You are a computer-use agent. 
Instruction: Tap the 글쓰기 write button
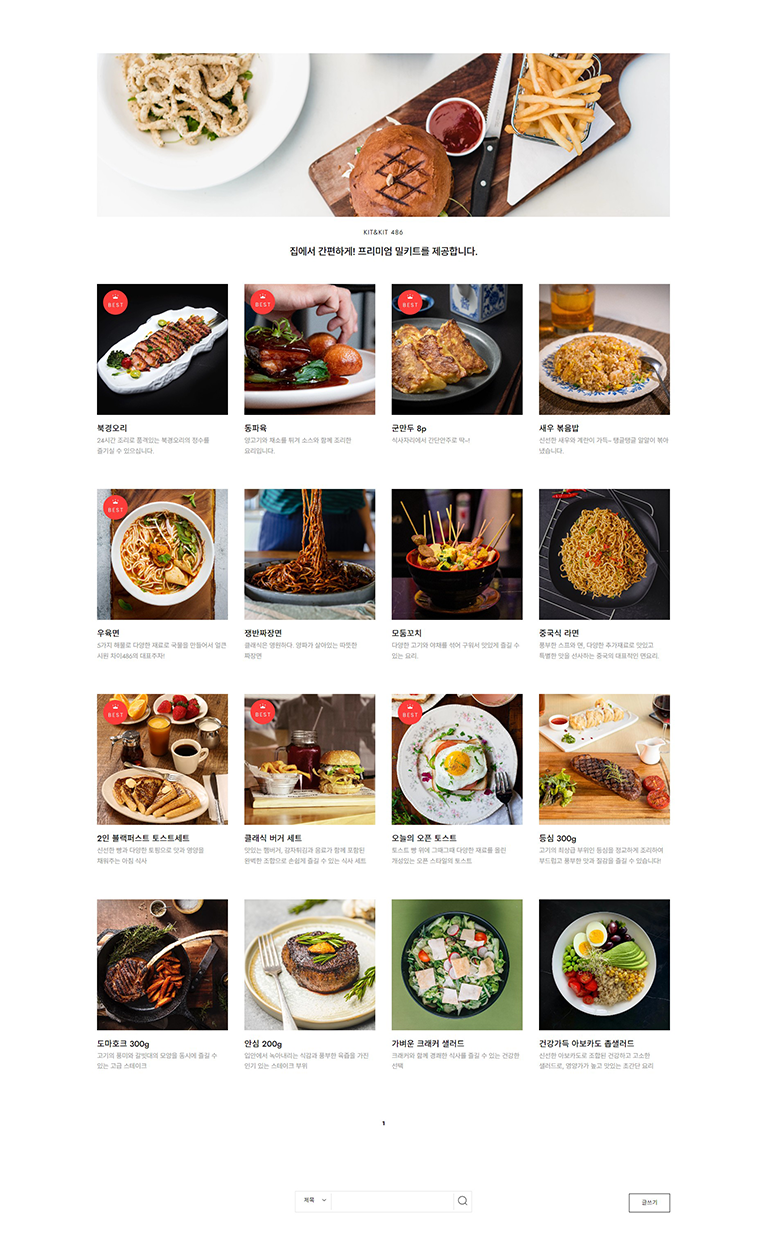point(649,1203)
